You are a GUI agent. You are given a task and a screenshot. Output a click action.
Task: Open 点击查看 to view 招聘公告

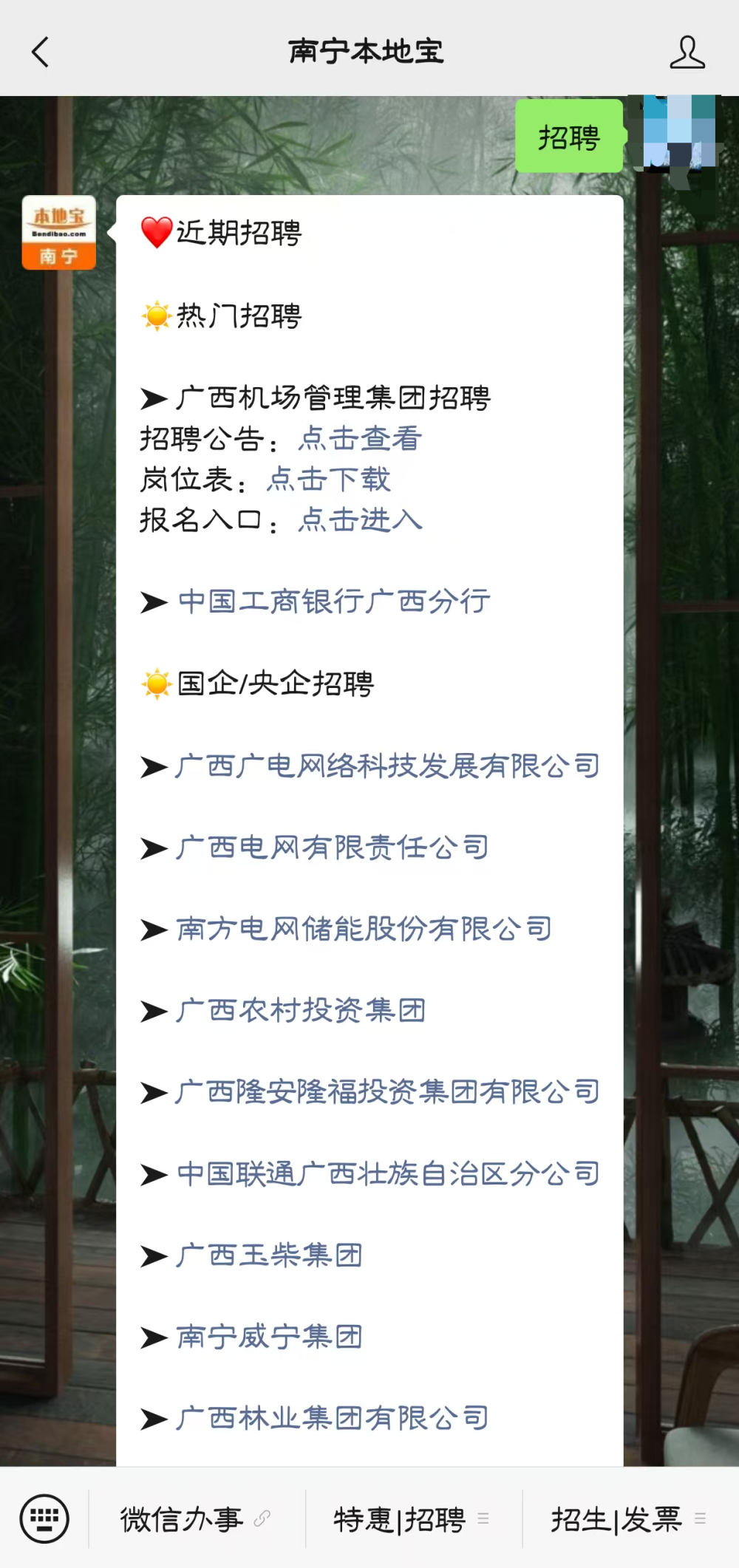[x=358, y=438]
